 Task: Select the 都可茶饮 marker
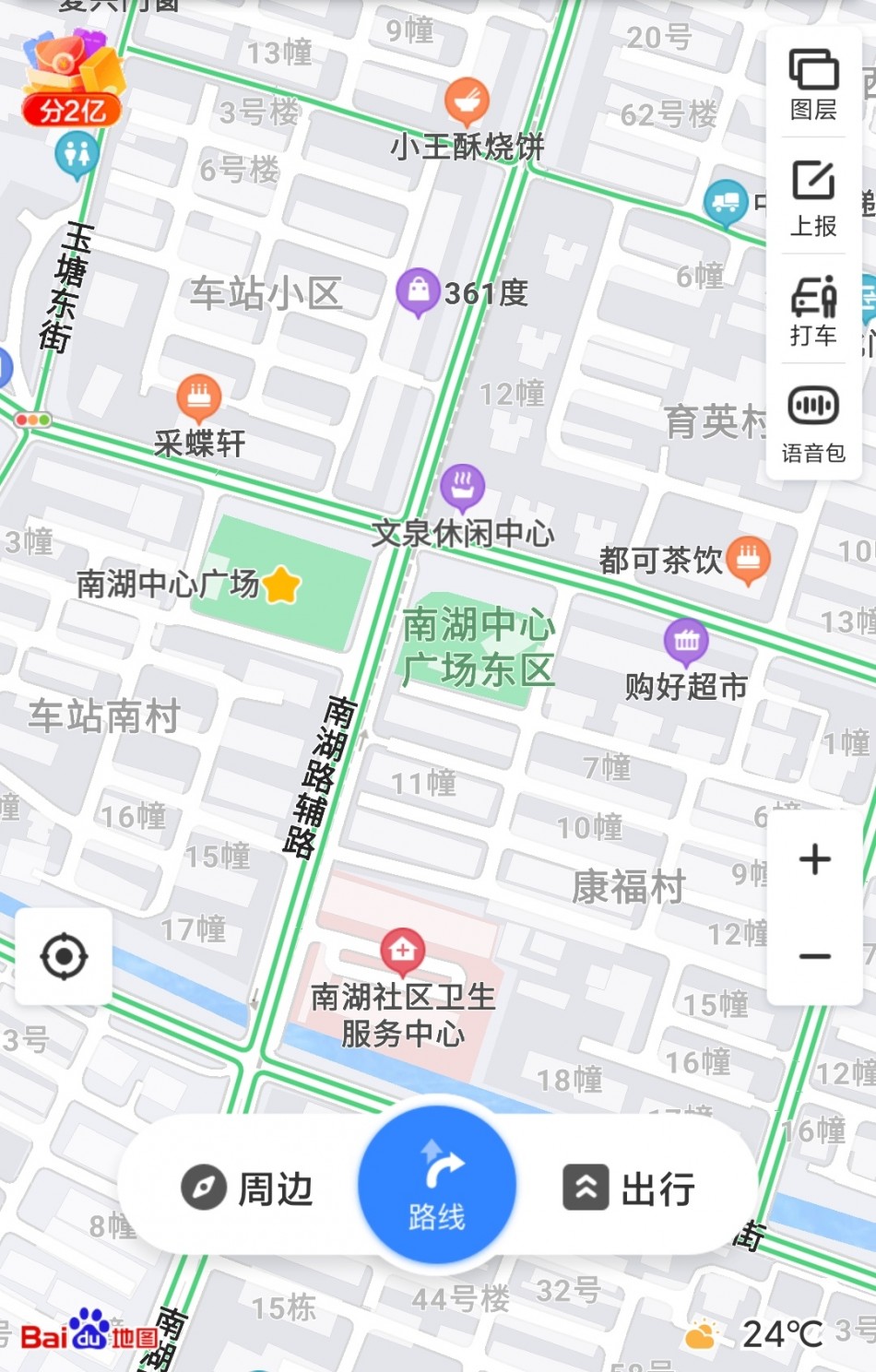[748, 559]
